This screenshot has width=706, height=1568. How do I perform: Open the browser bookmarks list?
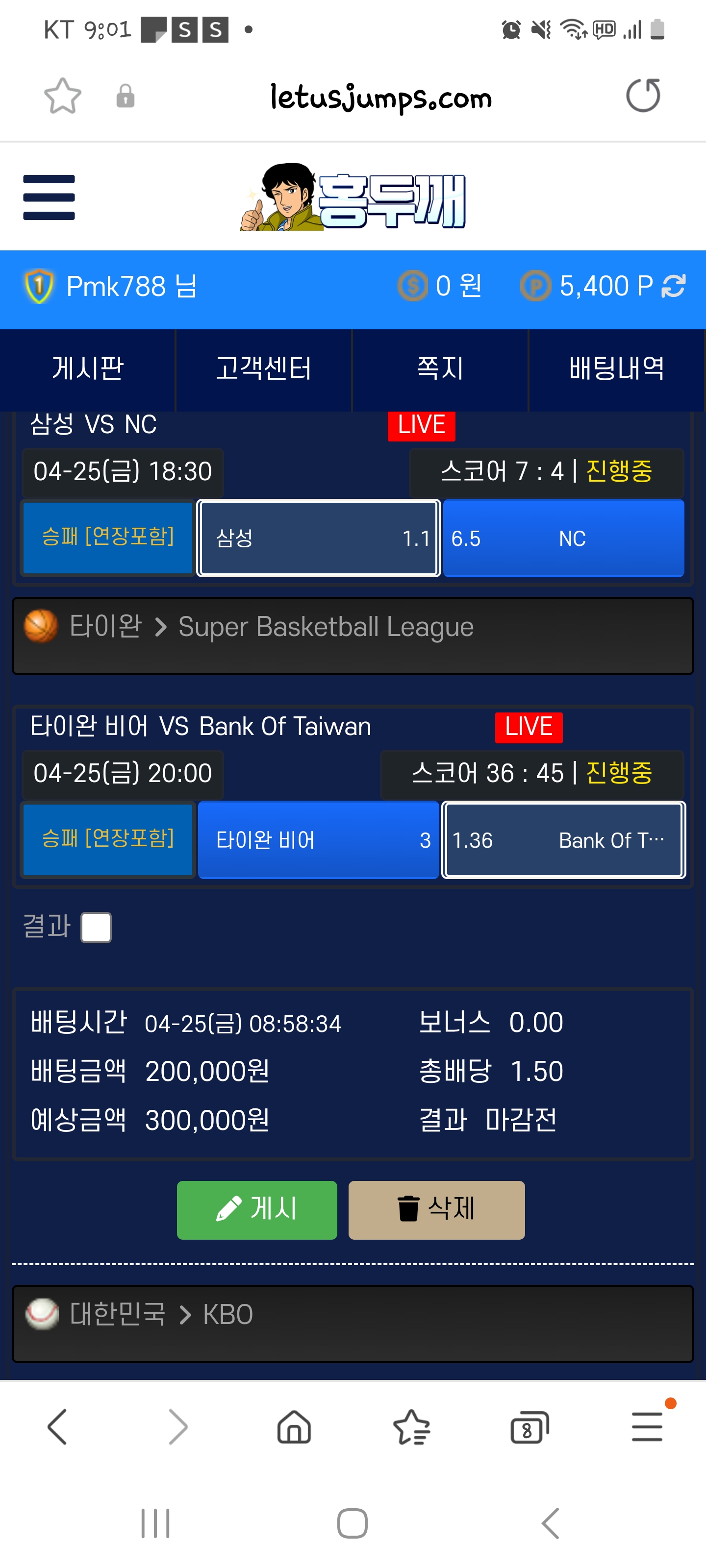[412, 1427]
